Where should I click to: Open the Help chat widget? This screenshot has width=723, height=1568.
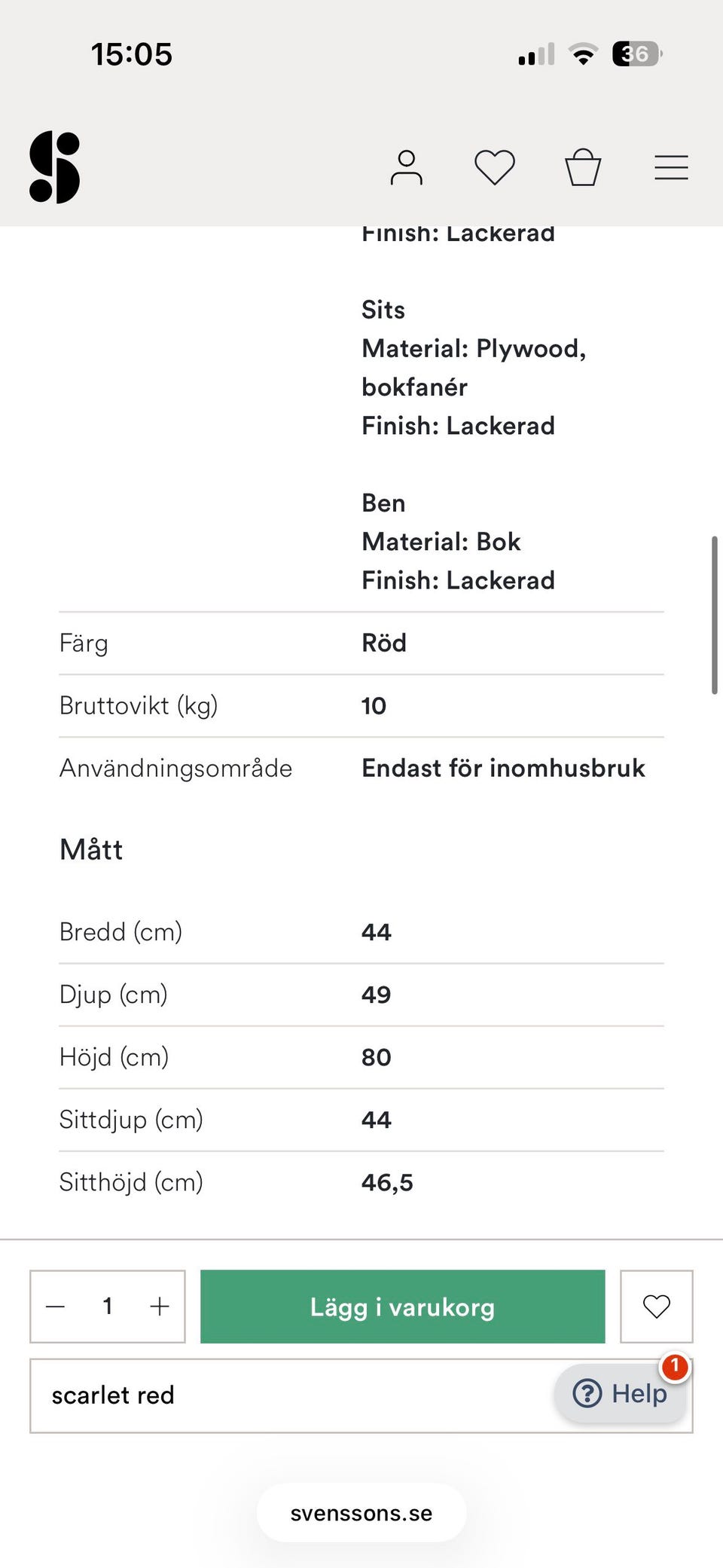pos(621,1393)
